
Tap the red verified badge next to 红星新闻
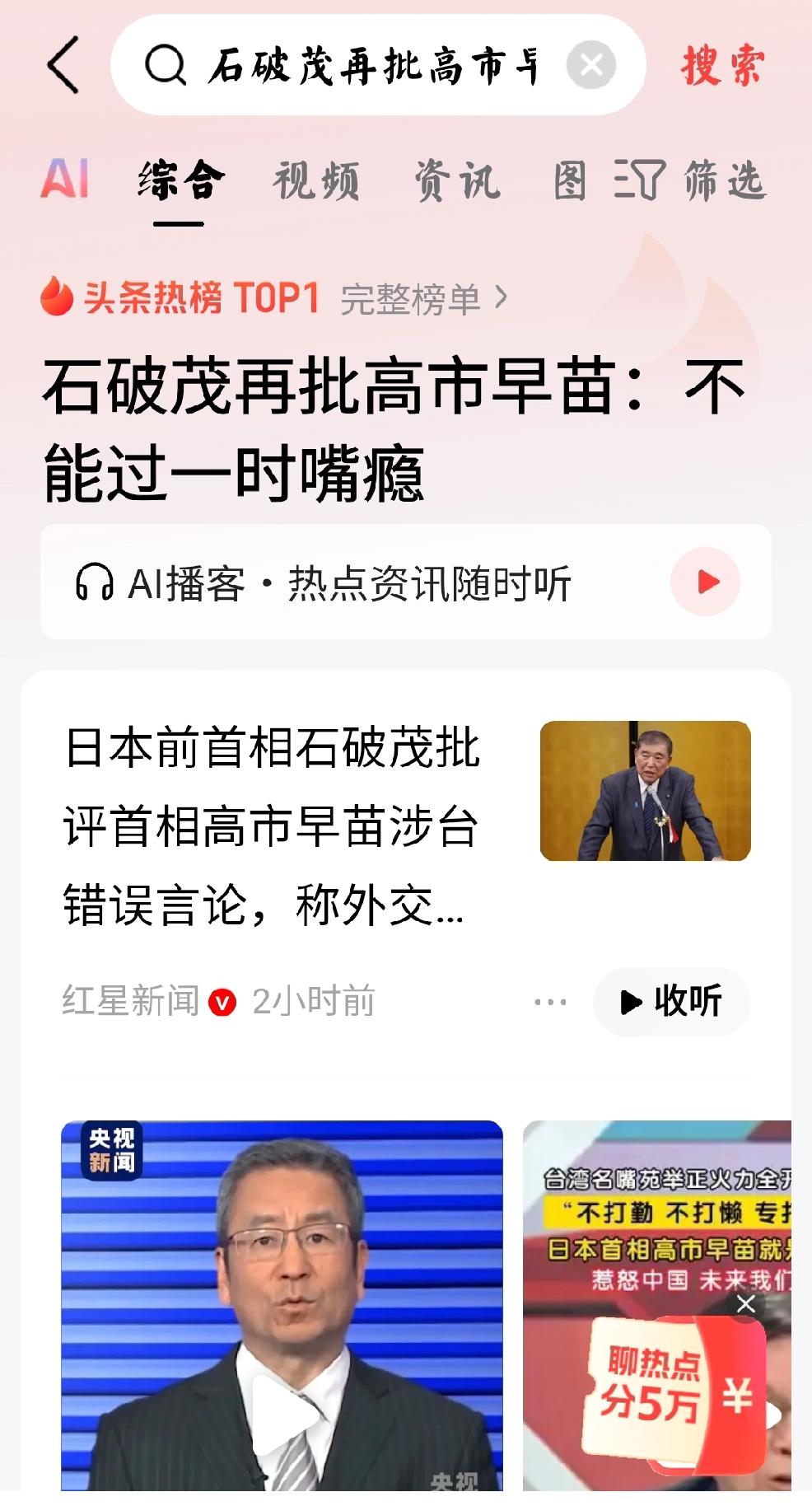(222, 1001)
